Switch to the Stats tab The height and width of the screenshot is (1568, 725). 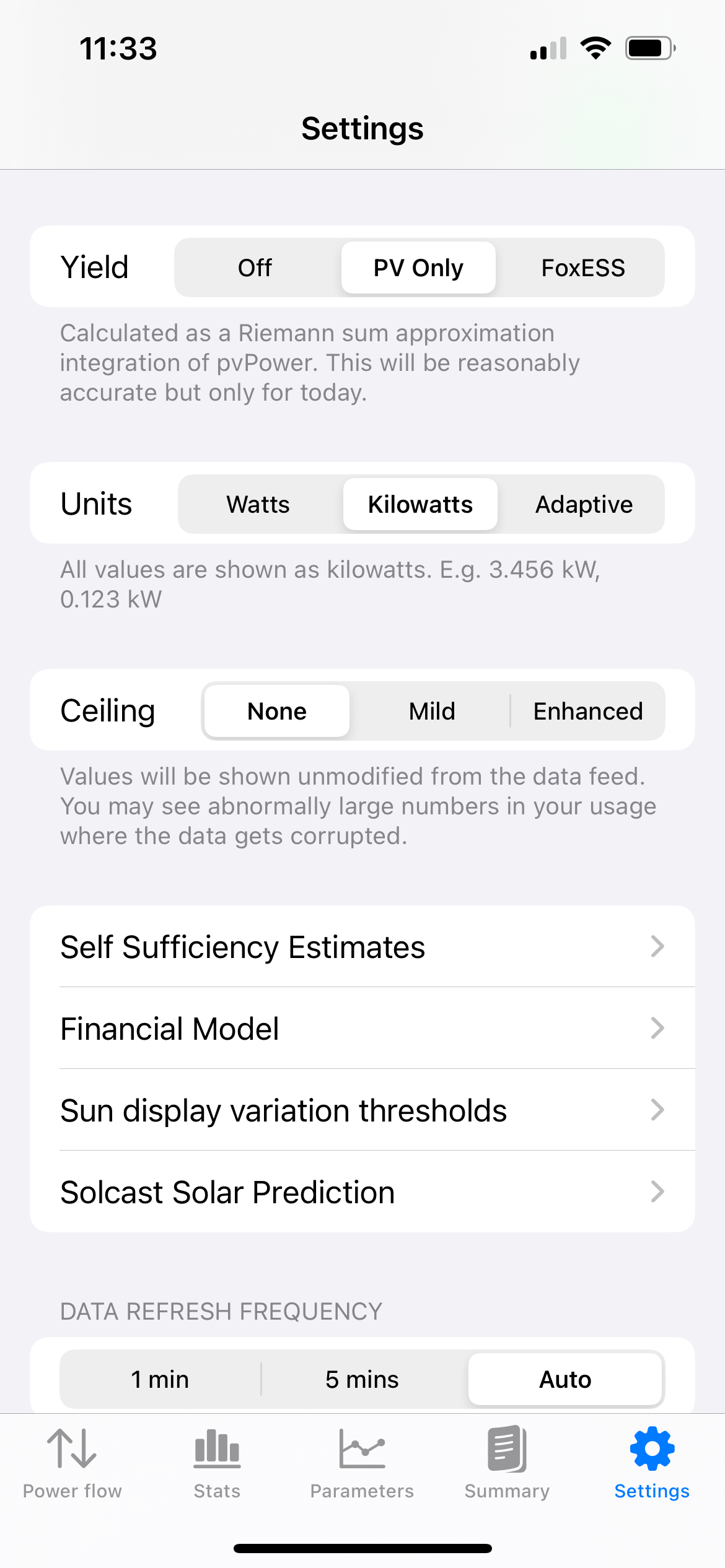[217, 1463]
